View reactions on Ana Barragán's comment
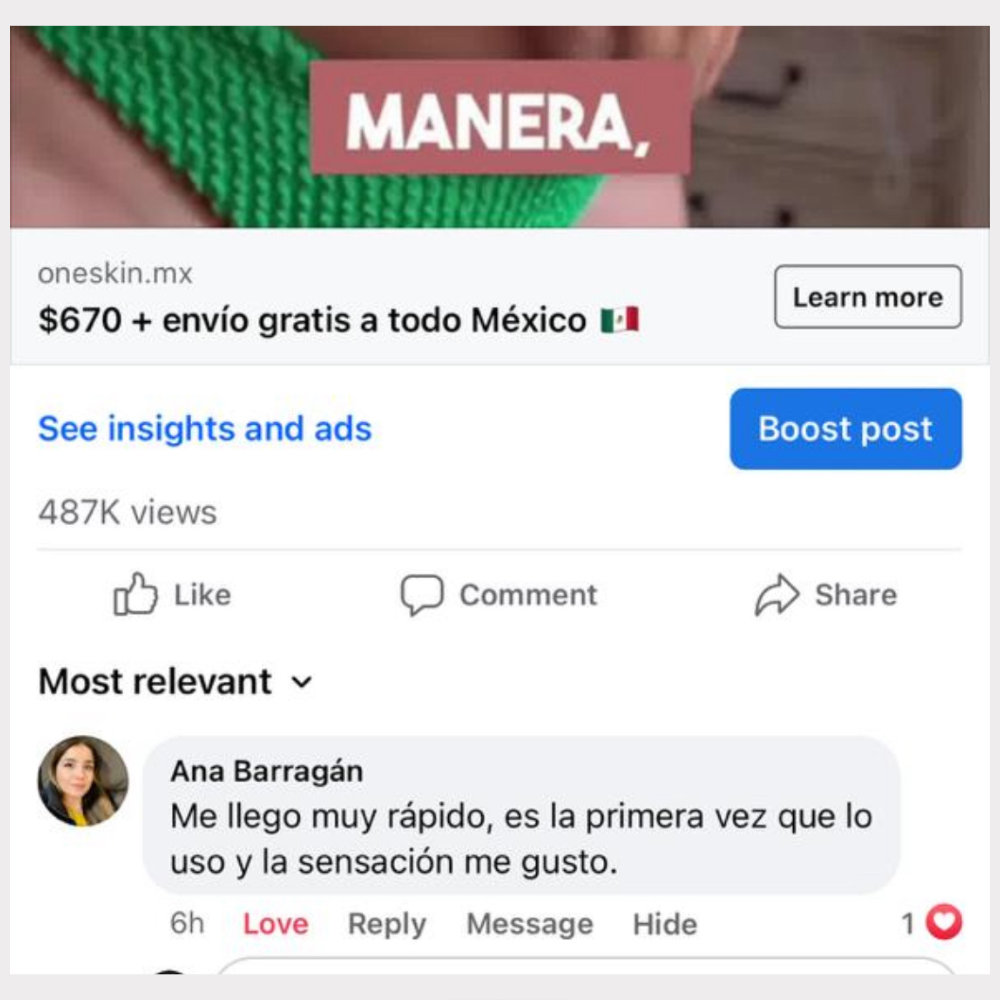This screenshot has height=1000, width=1000. (932, 922)
